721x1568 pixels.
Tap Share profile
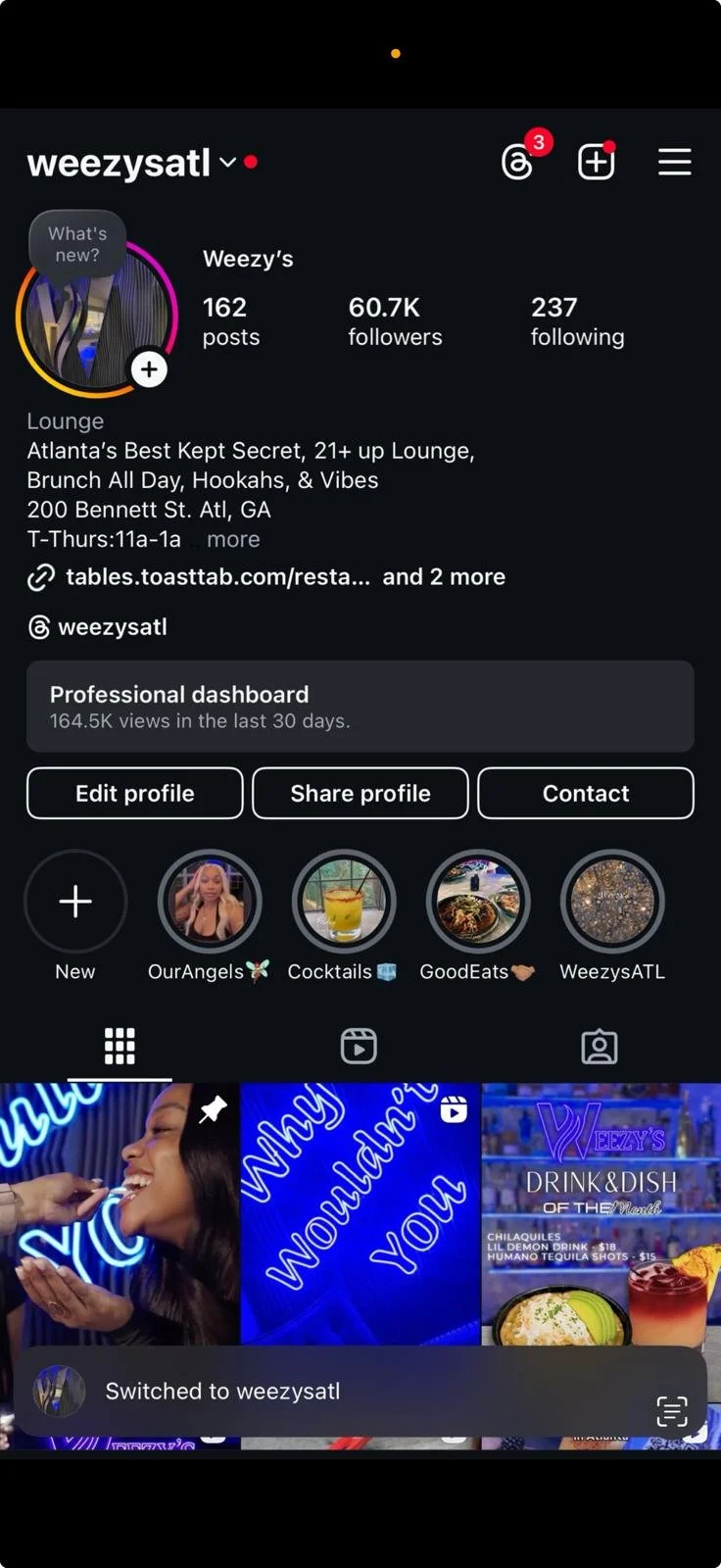[360, 793]
